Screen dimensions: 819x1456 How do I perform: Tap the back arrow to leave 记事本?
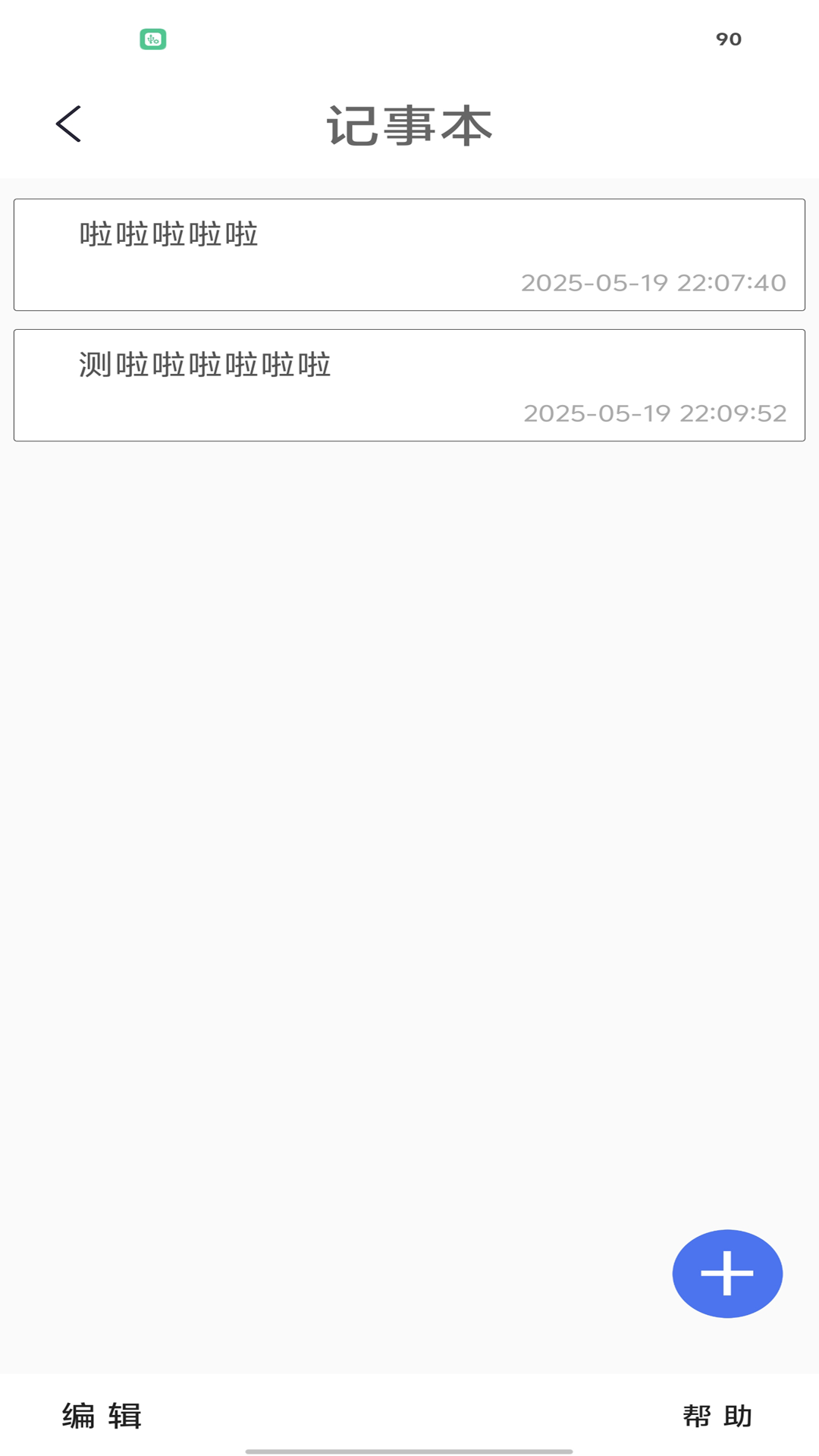pyautogui.click(x=68, y=123)
